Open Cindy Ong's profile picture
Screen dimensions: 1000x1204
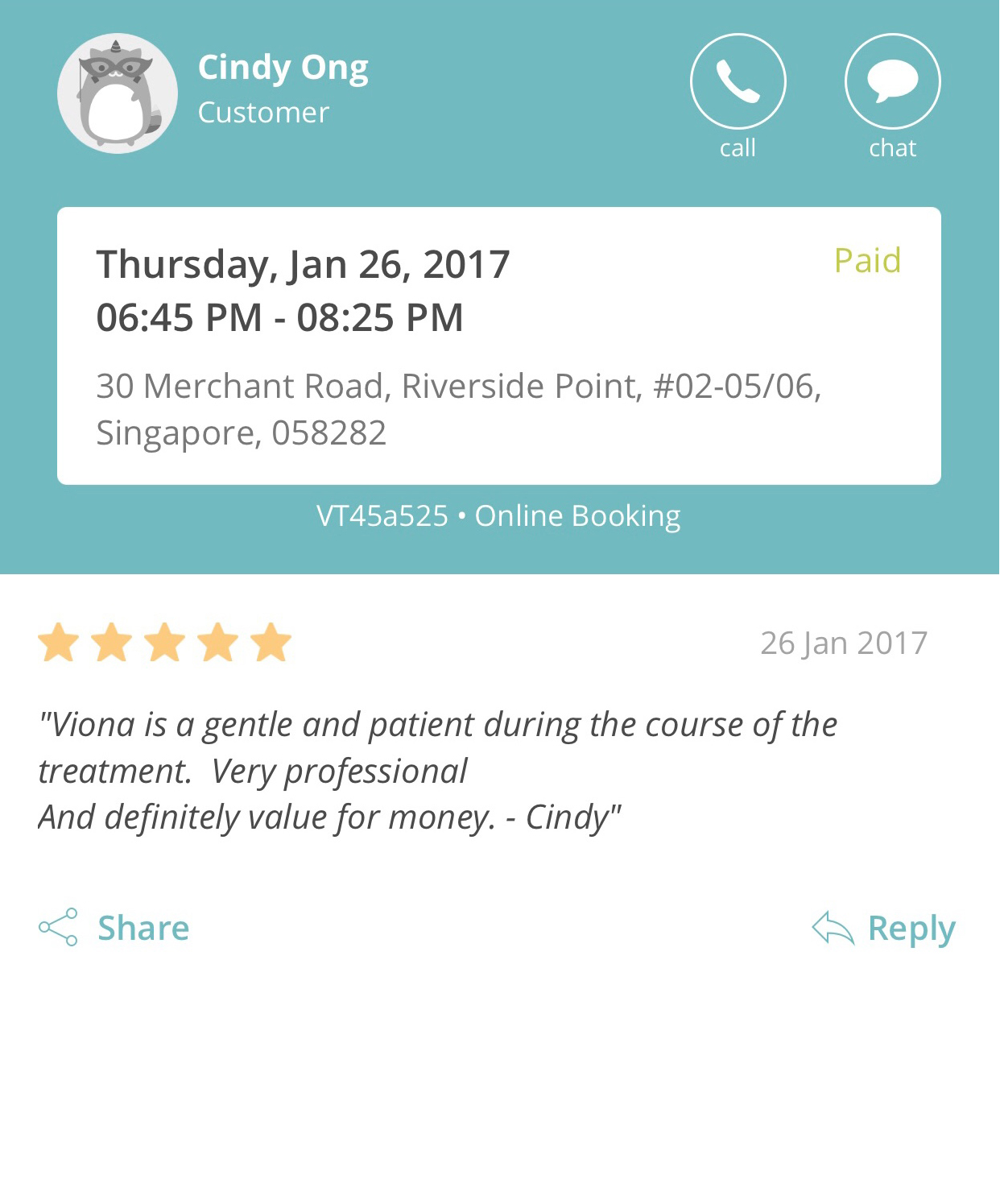(118, 93)
